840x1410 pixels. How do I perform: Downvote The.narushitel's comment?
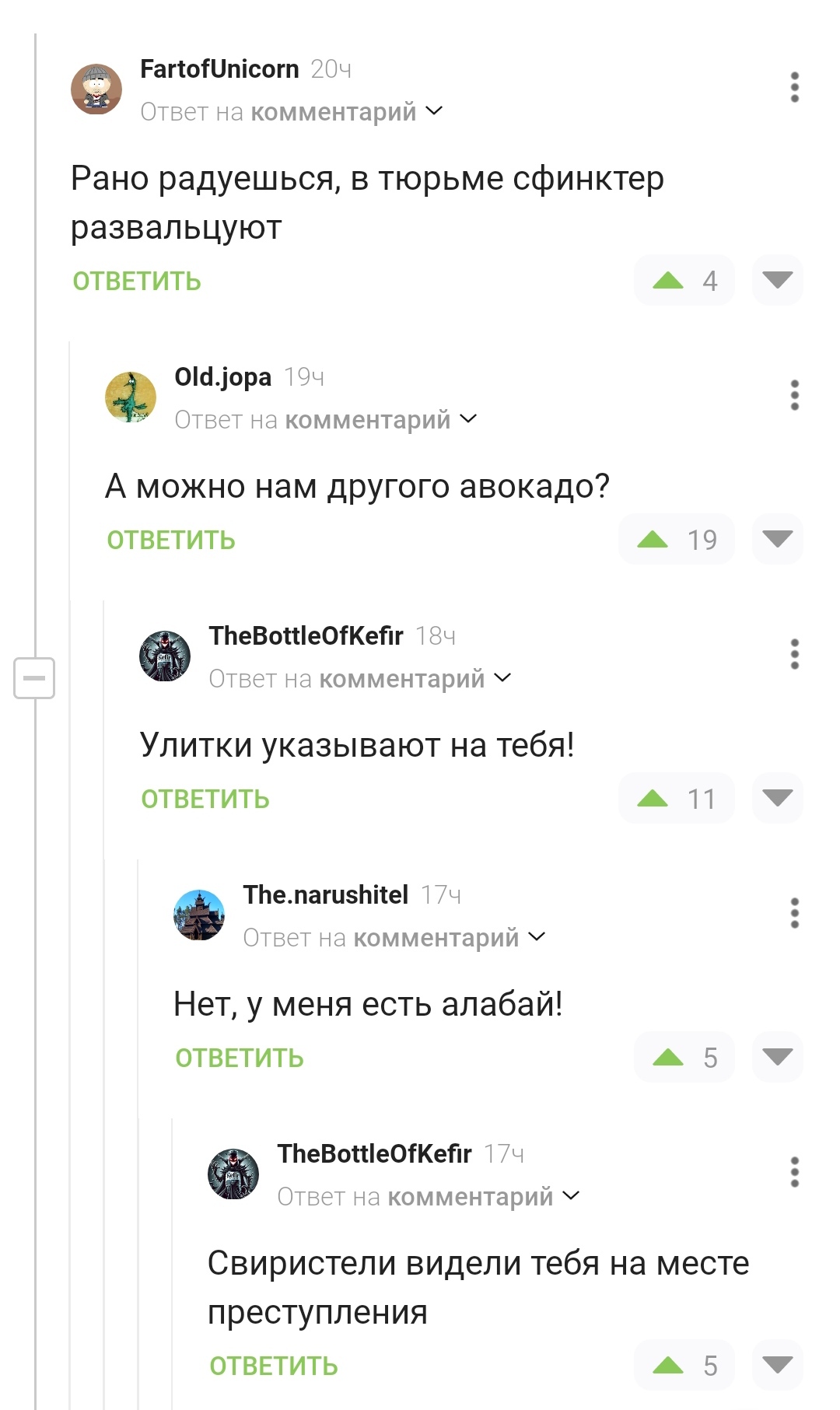[x=777, y=1057]
